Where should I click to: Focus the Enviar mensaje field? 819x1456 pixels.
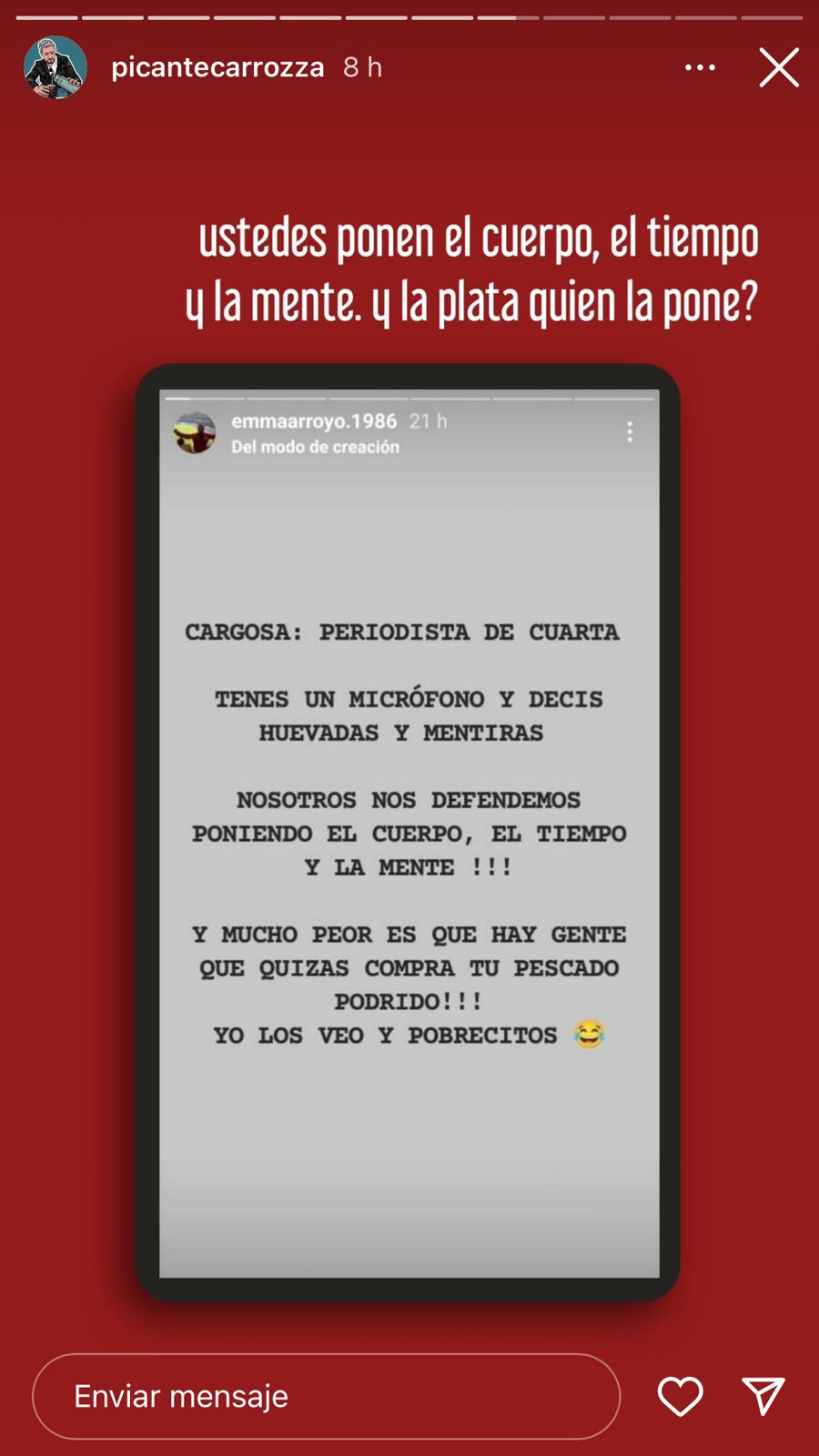point(327,1396)
